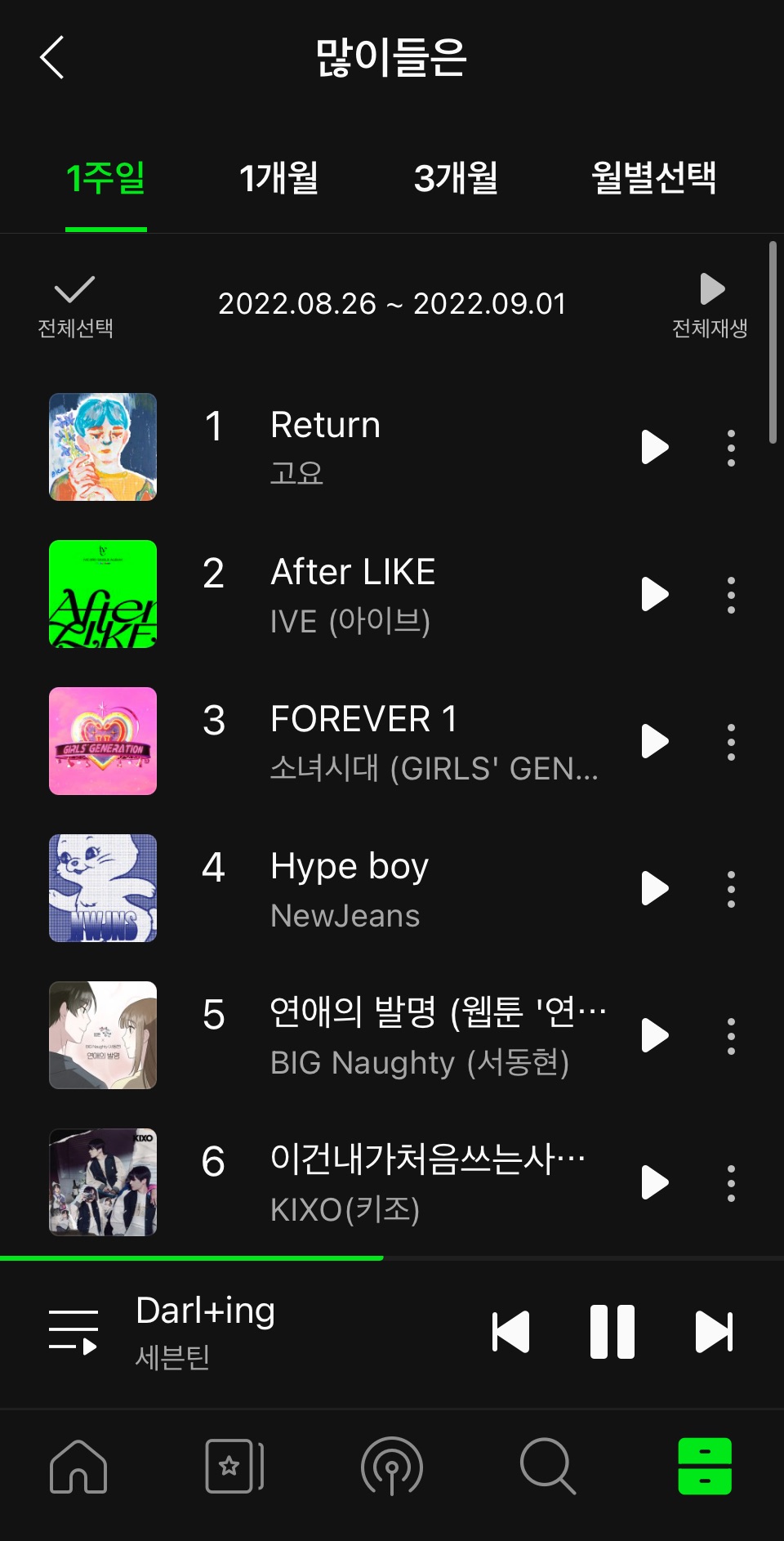Screen dimensions: 784x1541
Task: Play FOREVER 1 by 소녀시대
Action: point(655,741)
